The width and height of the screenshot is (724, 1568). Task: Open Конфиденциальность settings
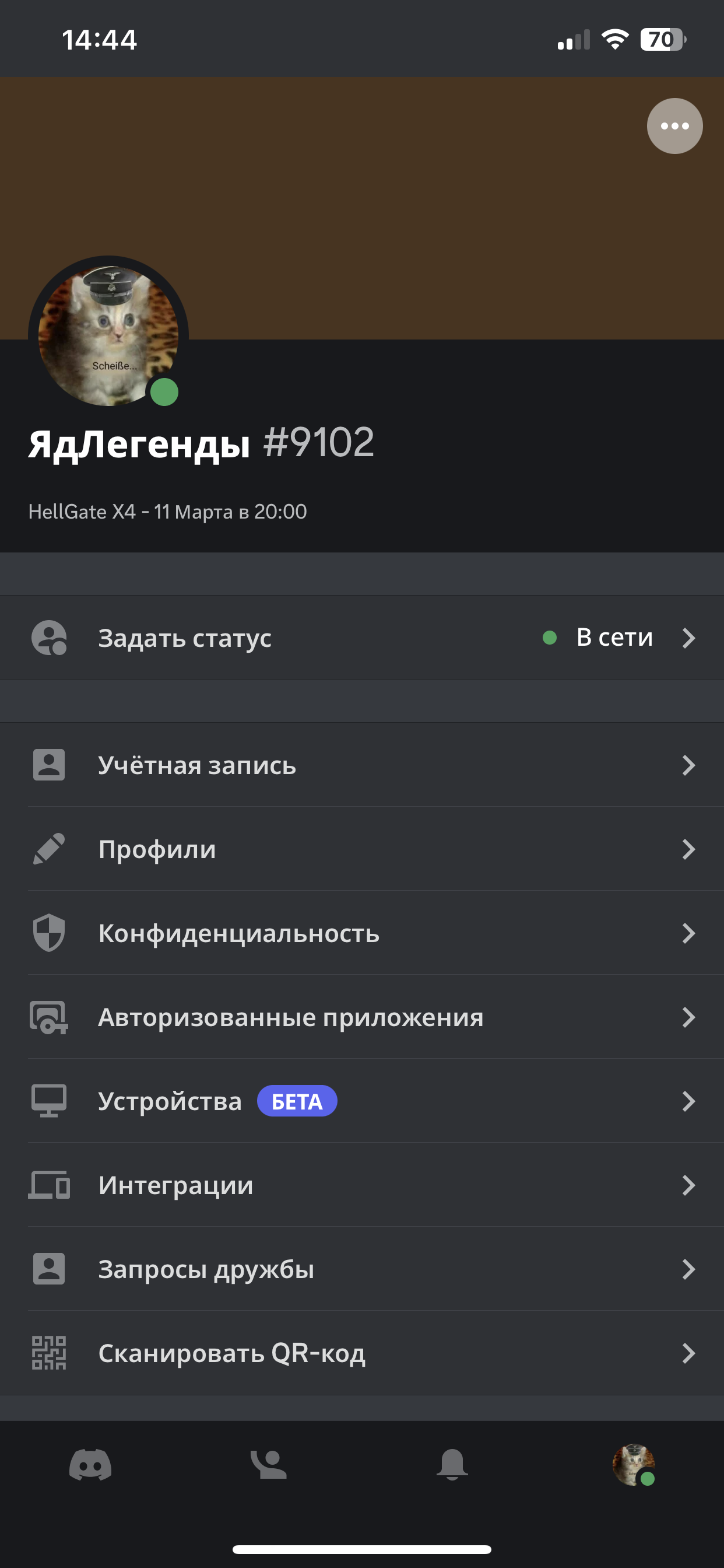362,933
